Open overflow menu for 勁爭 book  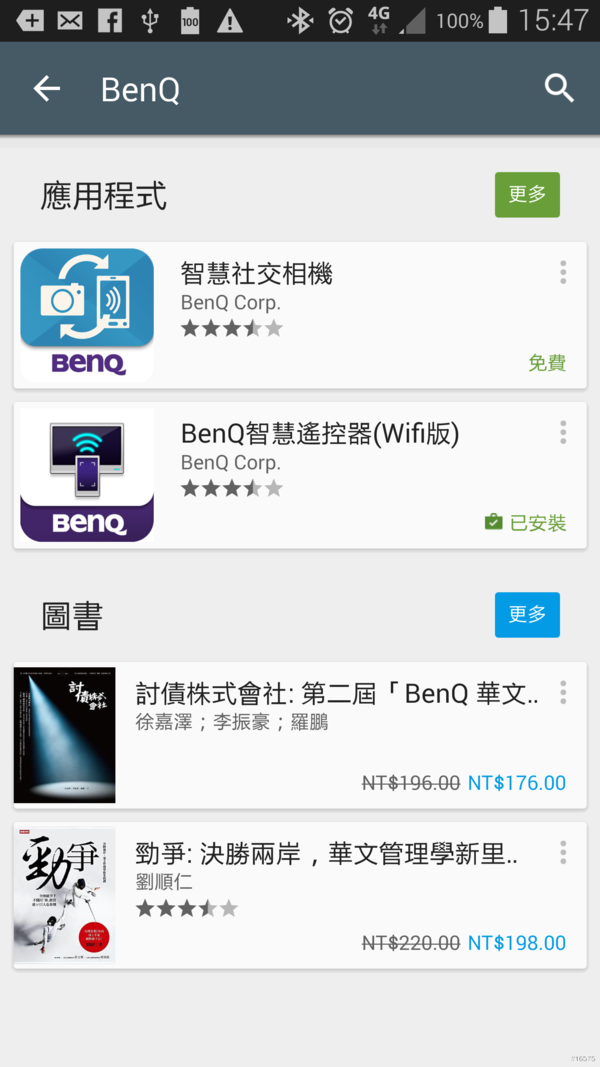pyautogui.click(x=563, y=852)
